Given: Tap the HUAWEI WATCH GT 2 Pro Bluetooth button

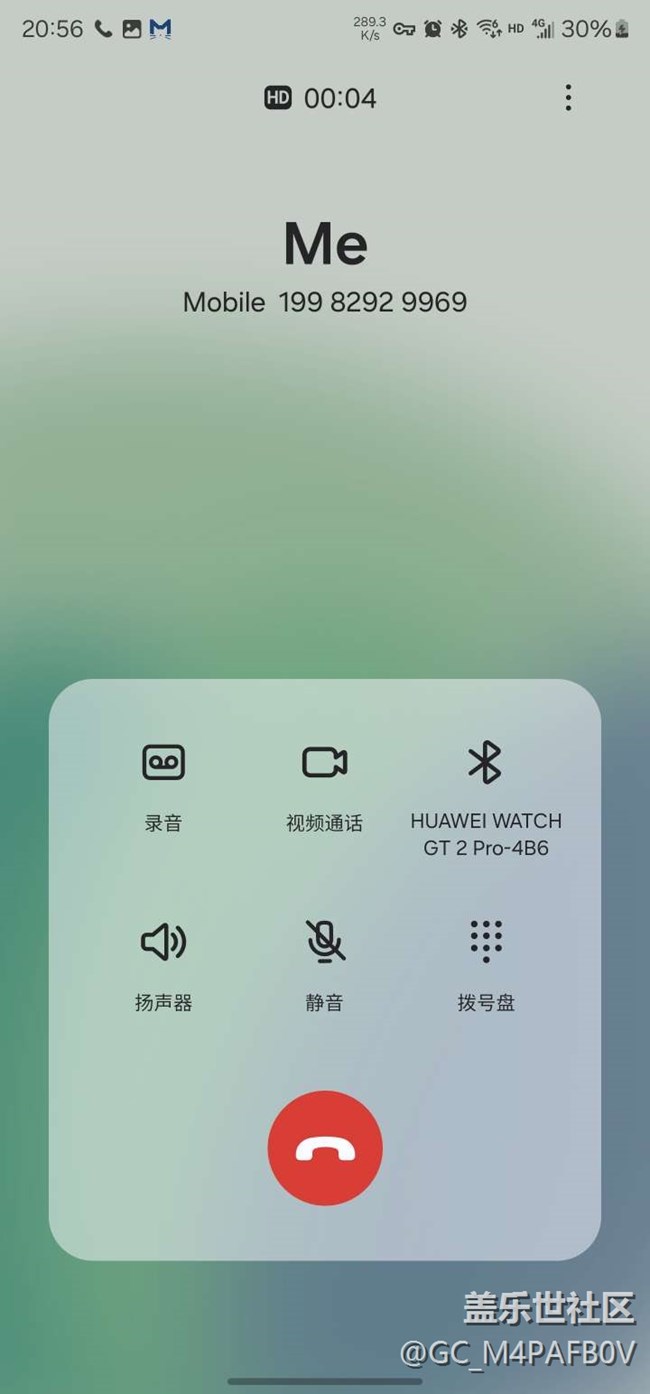Looking at the screenshot, I should (x=485, y=764).
